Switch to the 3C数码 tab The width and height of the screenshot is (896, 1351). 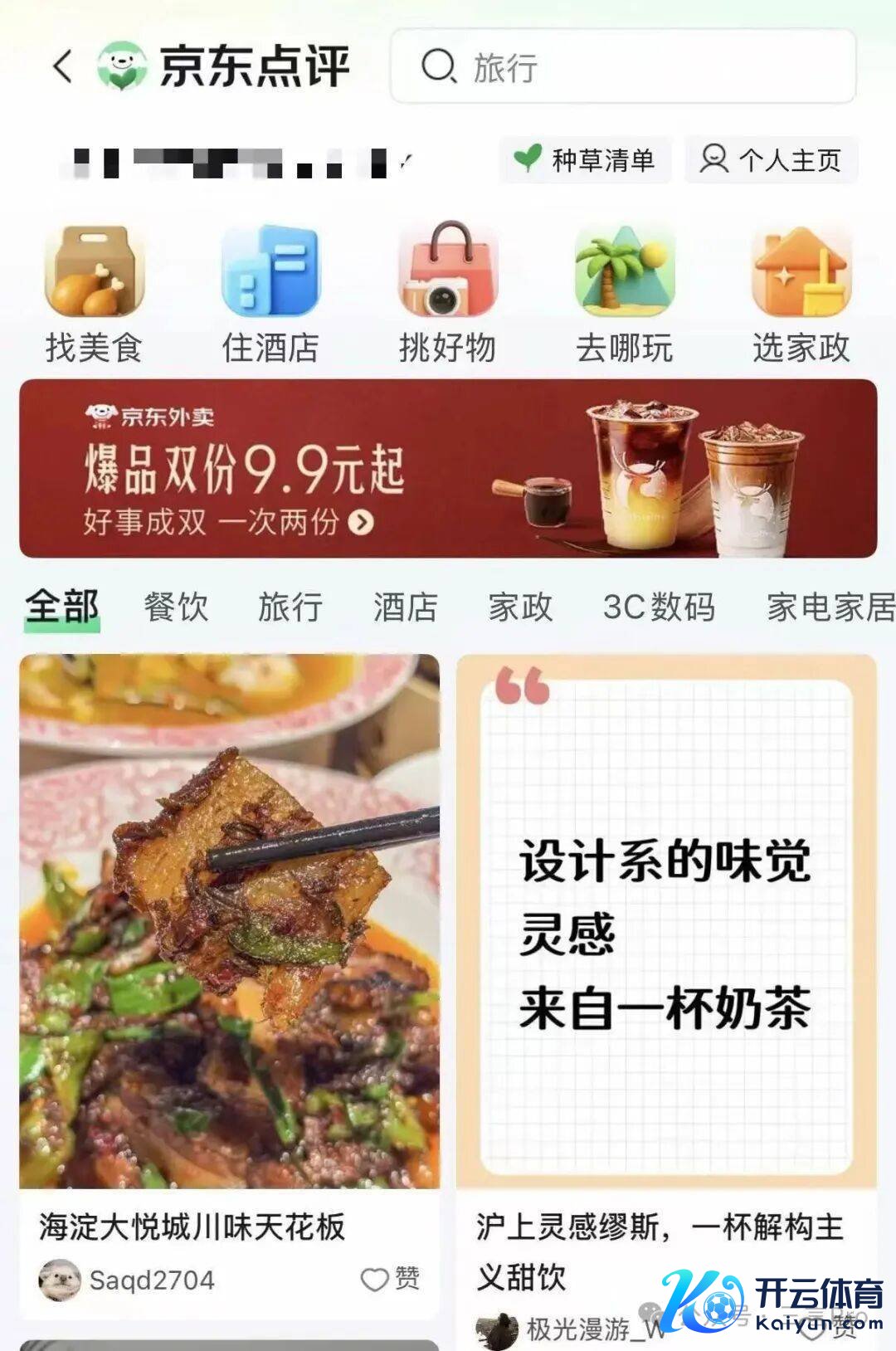coord(659,607)
